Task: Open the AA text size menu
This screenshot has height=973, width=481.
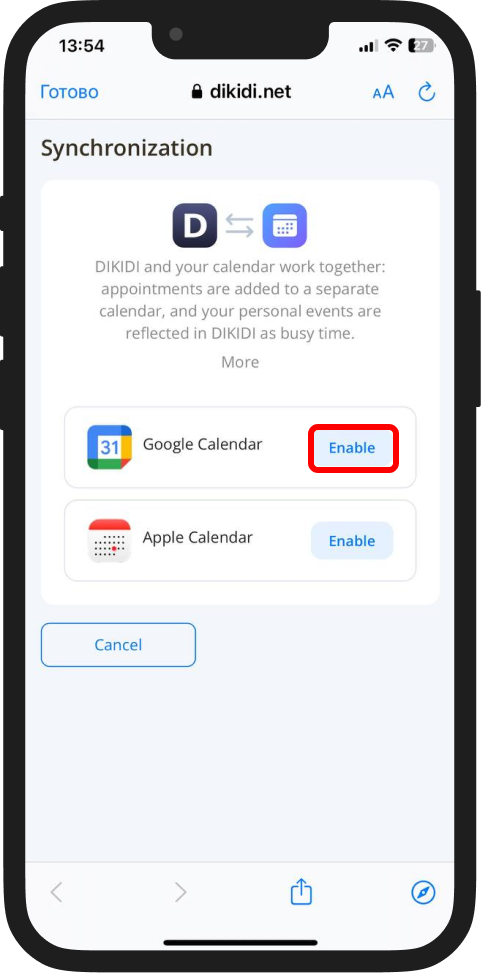Action: point(383,93)
